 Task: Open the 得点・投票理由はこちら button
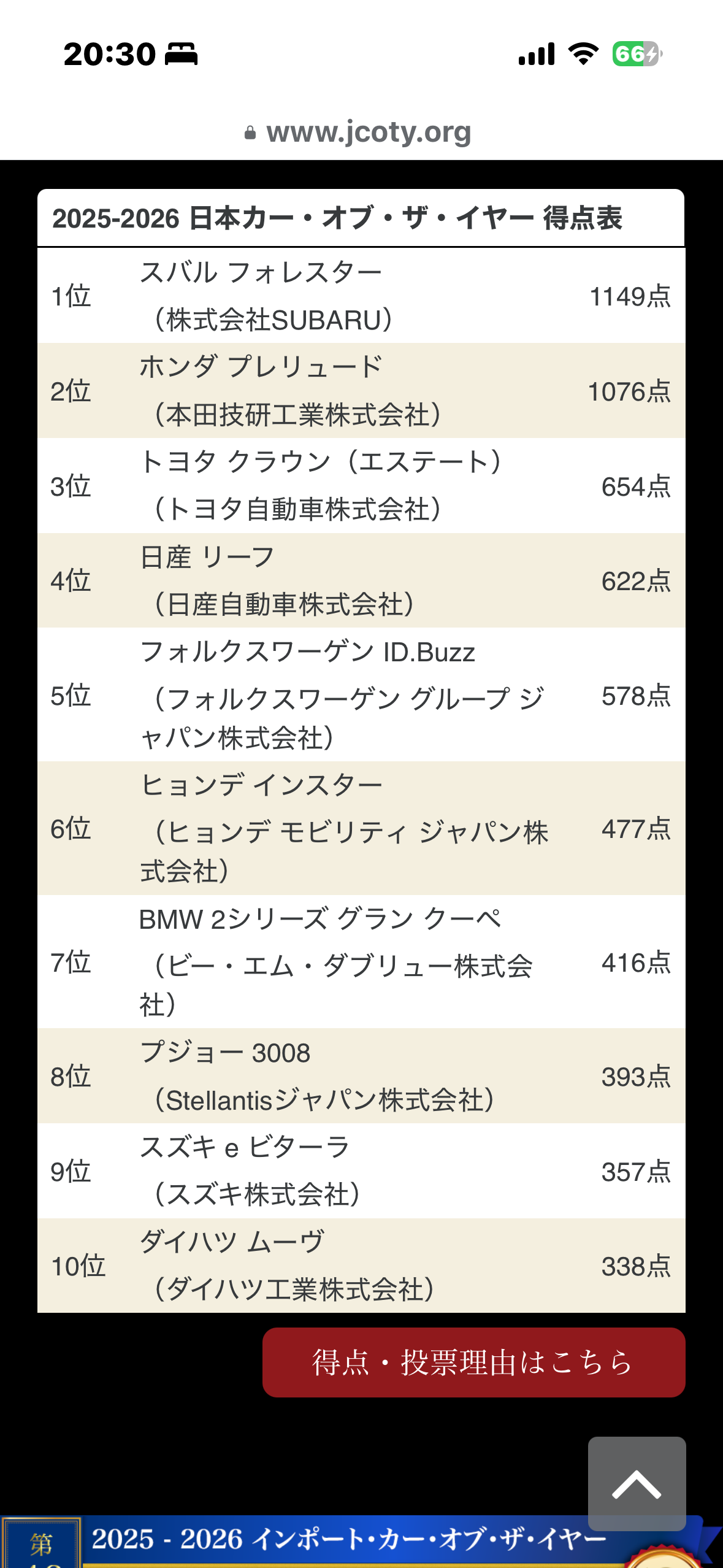(473, 1362)
